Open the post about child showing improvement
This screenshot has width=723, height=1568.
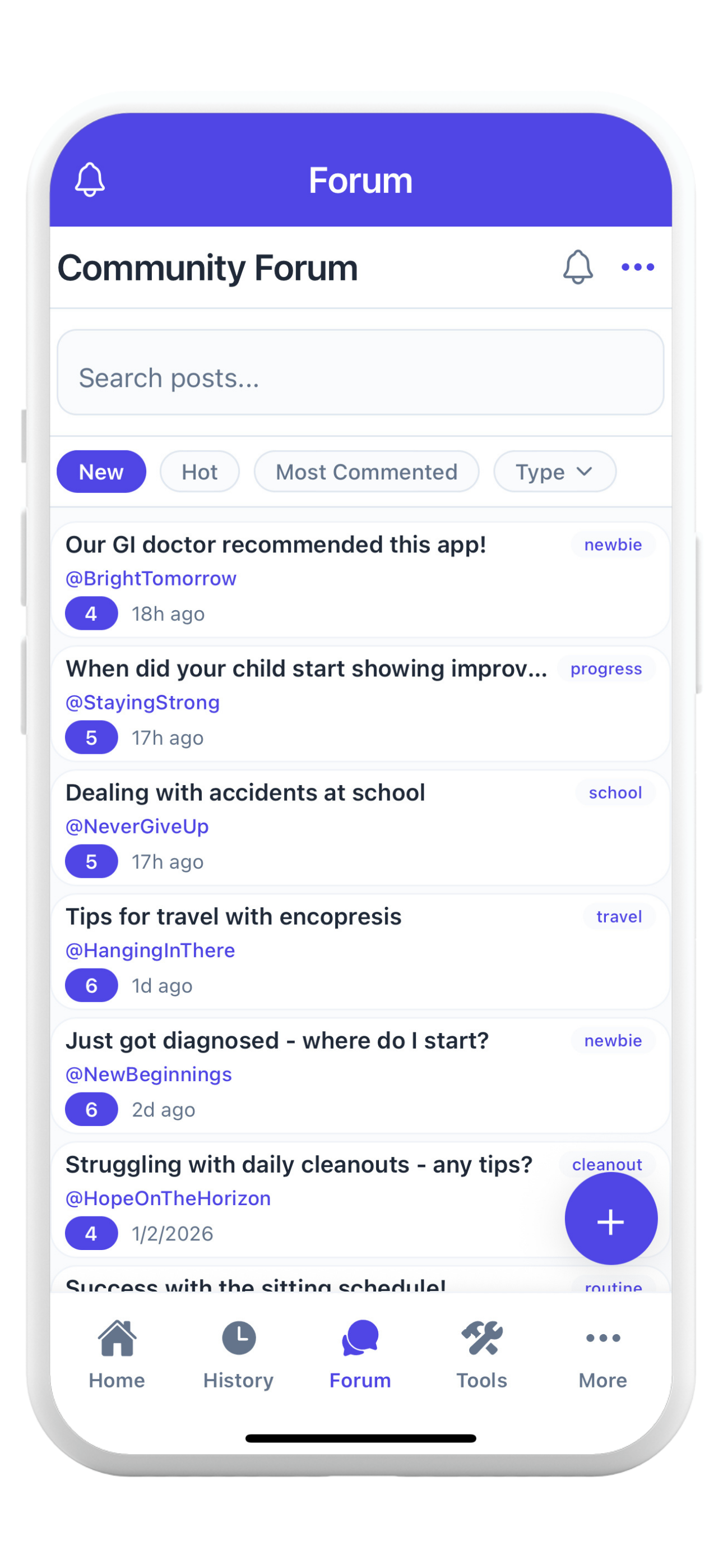pos(306,669)
